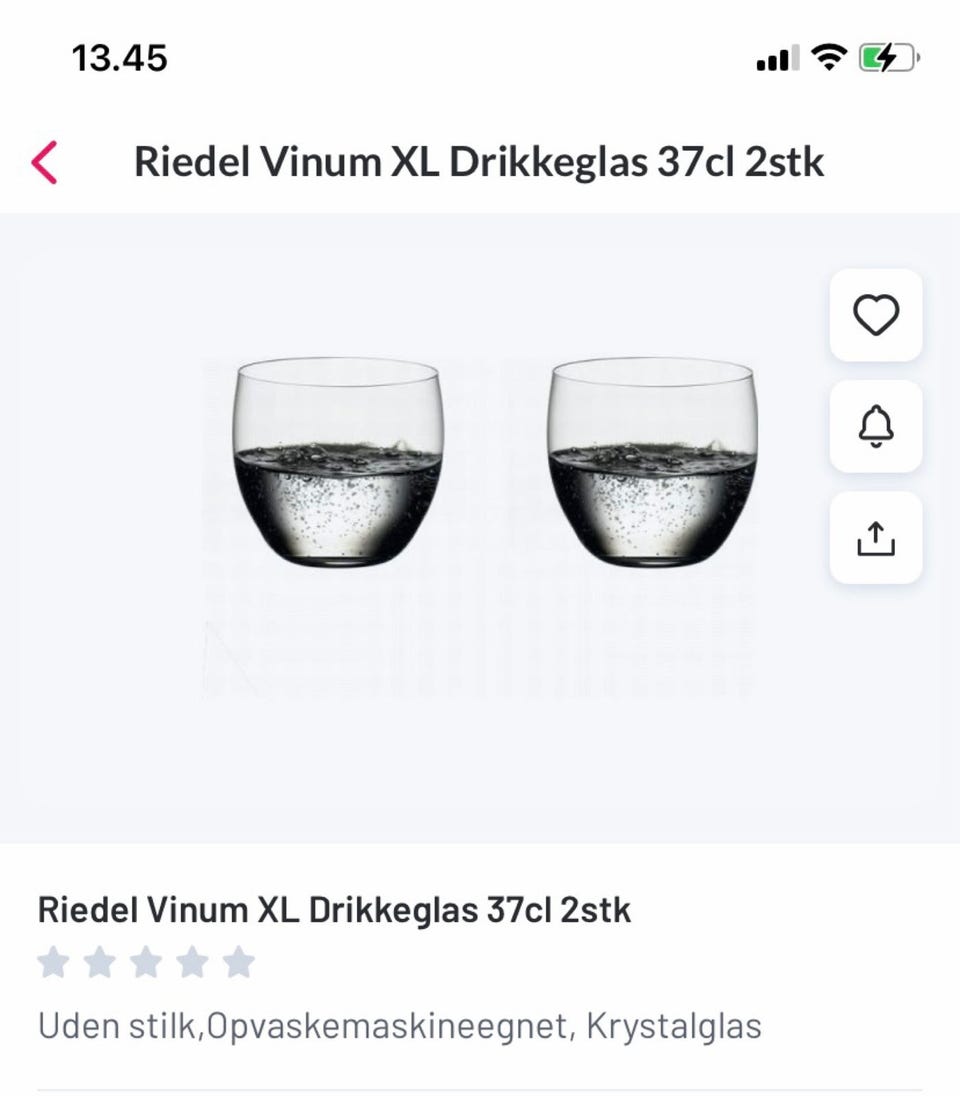The image size is (960, 1096).
Task: Go back using the pink arrow
Action: point(45,163)
